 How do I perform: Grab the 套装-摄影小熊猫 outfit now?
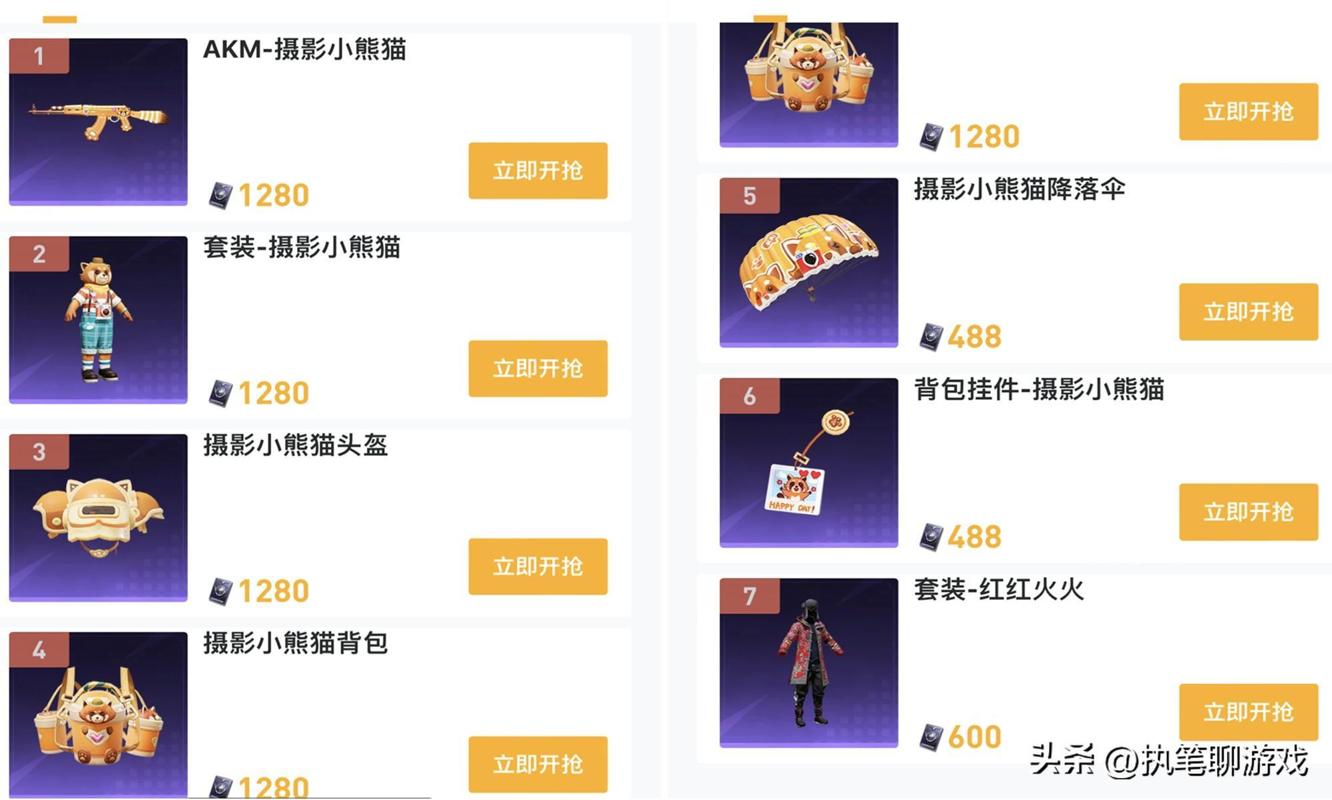(x=538, y=368)
